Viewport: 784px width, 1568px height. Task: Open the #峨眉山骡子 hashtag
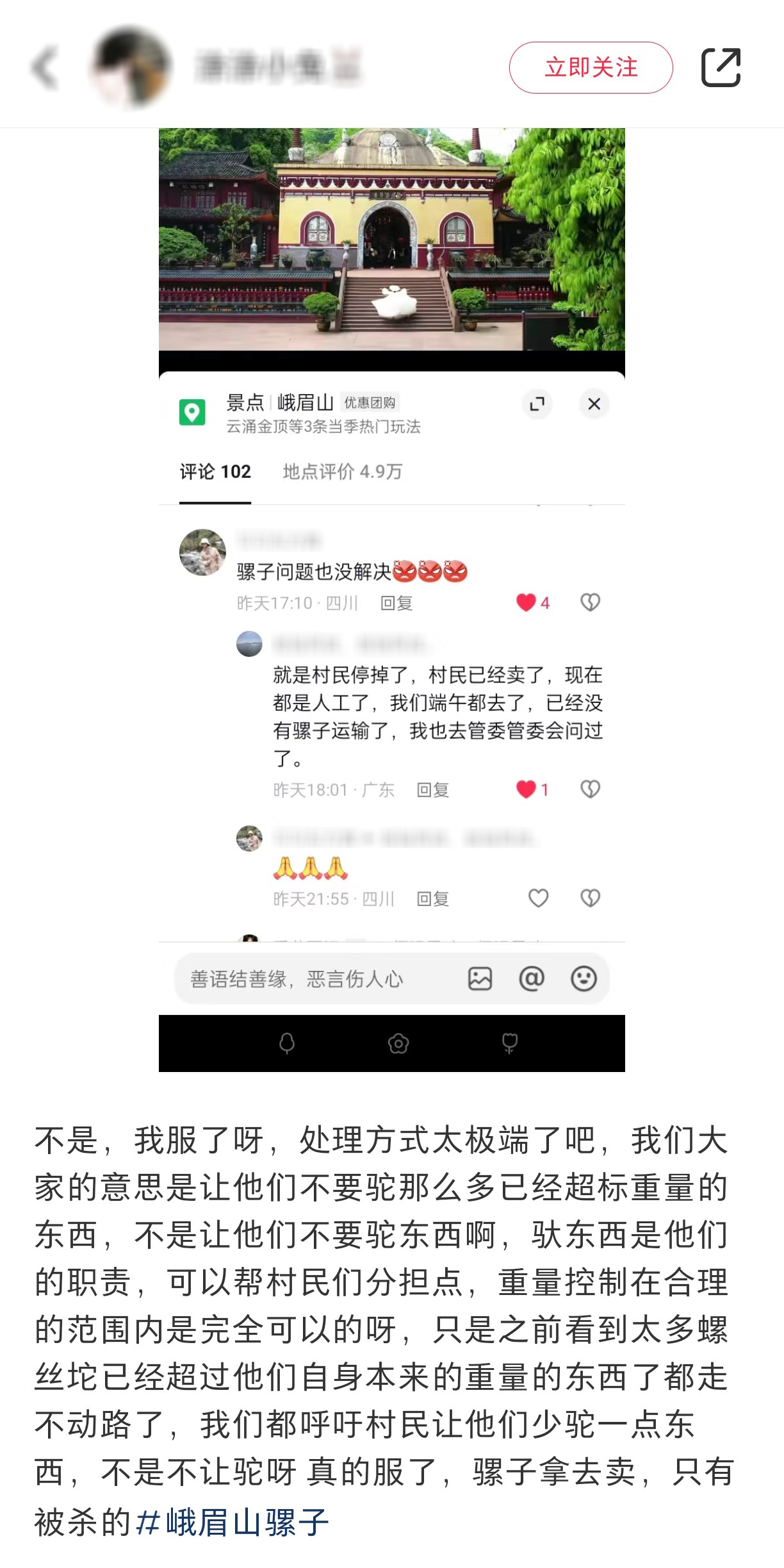click(233, 1523)
